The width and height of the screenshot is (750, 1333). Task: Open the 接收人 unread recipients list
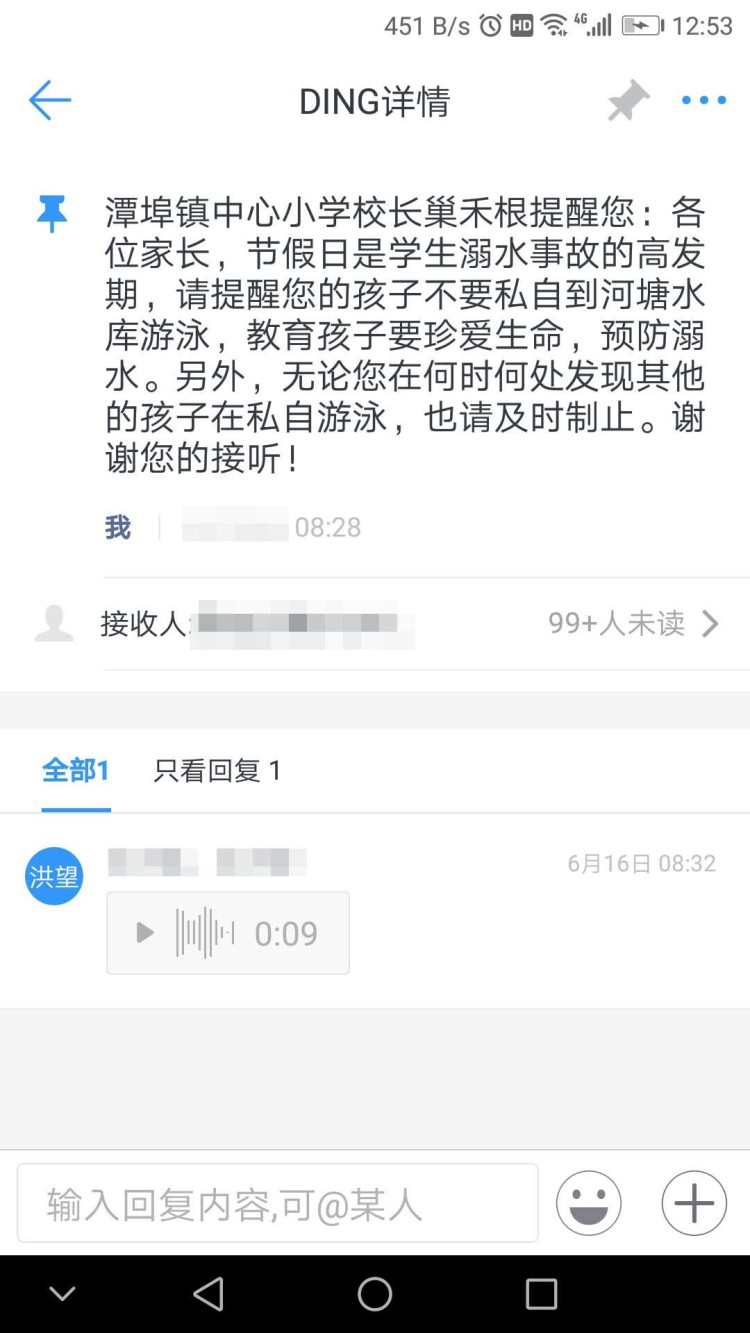632,624
